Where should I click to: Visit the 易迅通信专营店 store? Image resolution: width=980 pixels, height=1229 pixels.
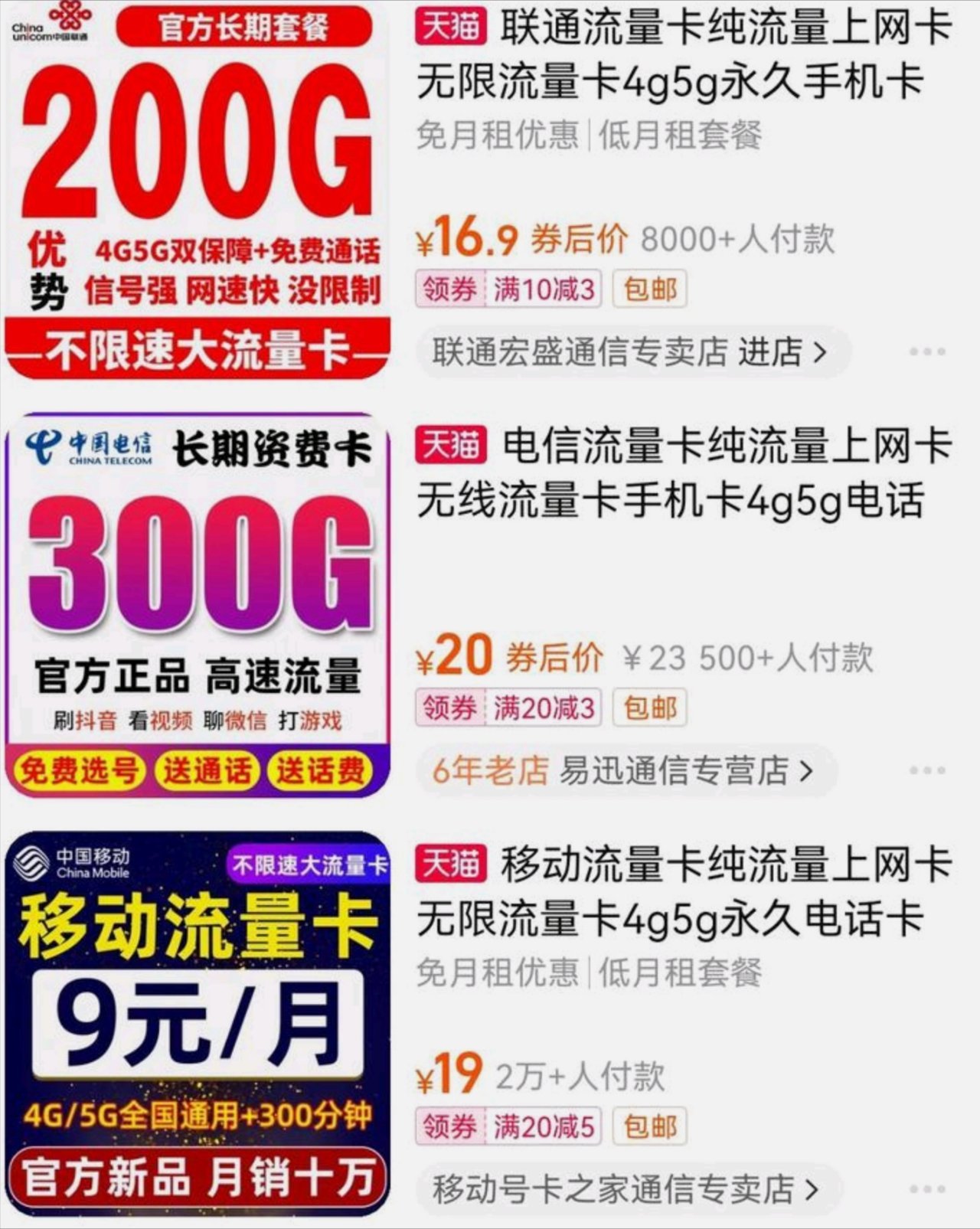[x=622, y=770]
